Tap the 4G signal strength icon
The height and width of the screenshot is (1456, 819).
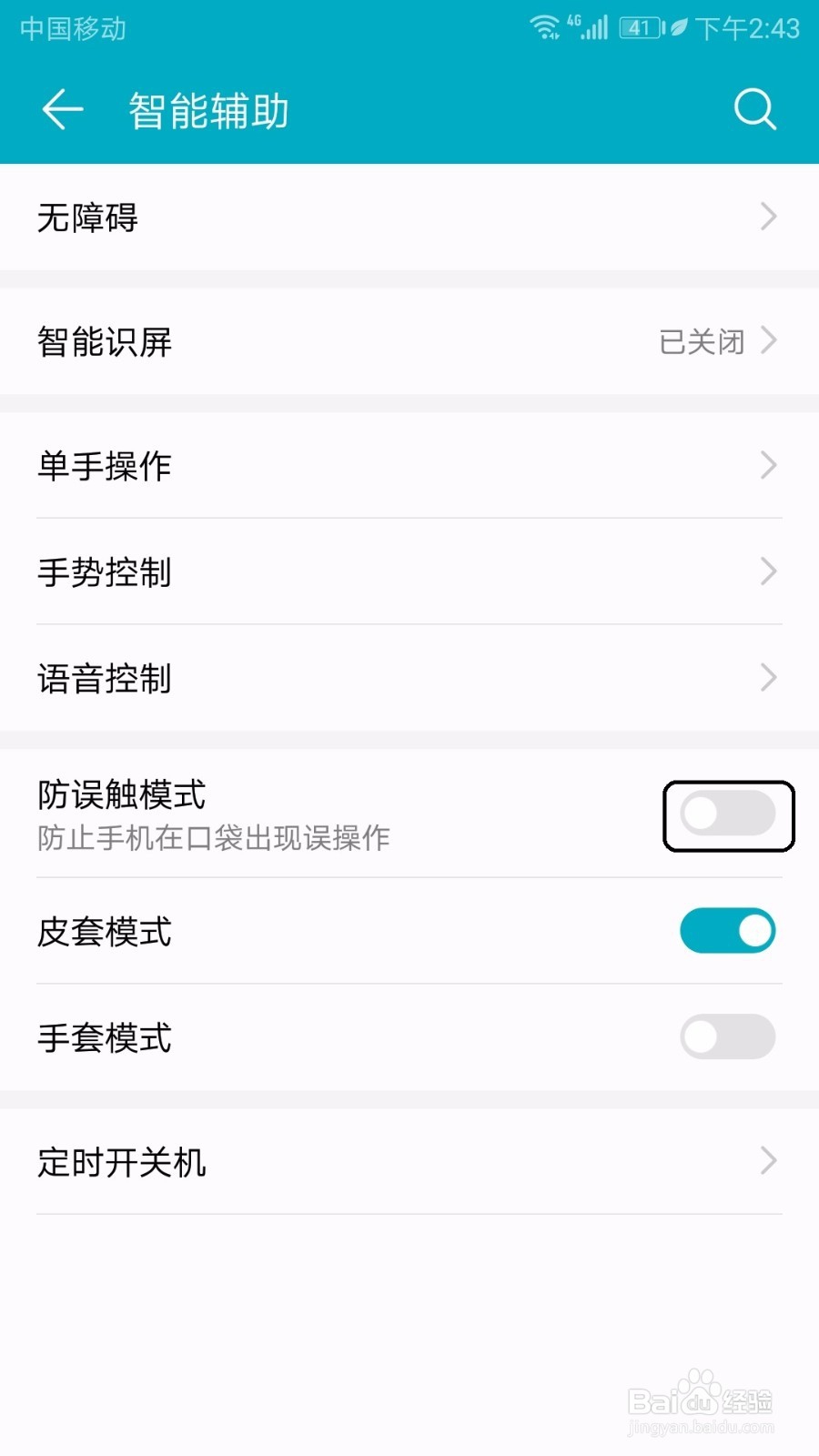tap(591, 27)
